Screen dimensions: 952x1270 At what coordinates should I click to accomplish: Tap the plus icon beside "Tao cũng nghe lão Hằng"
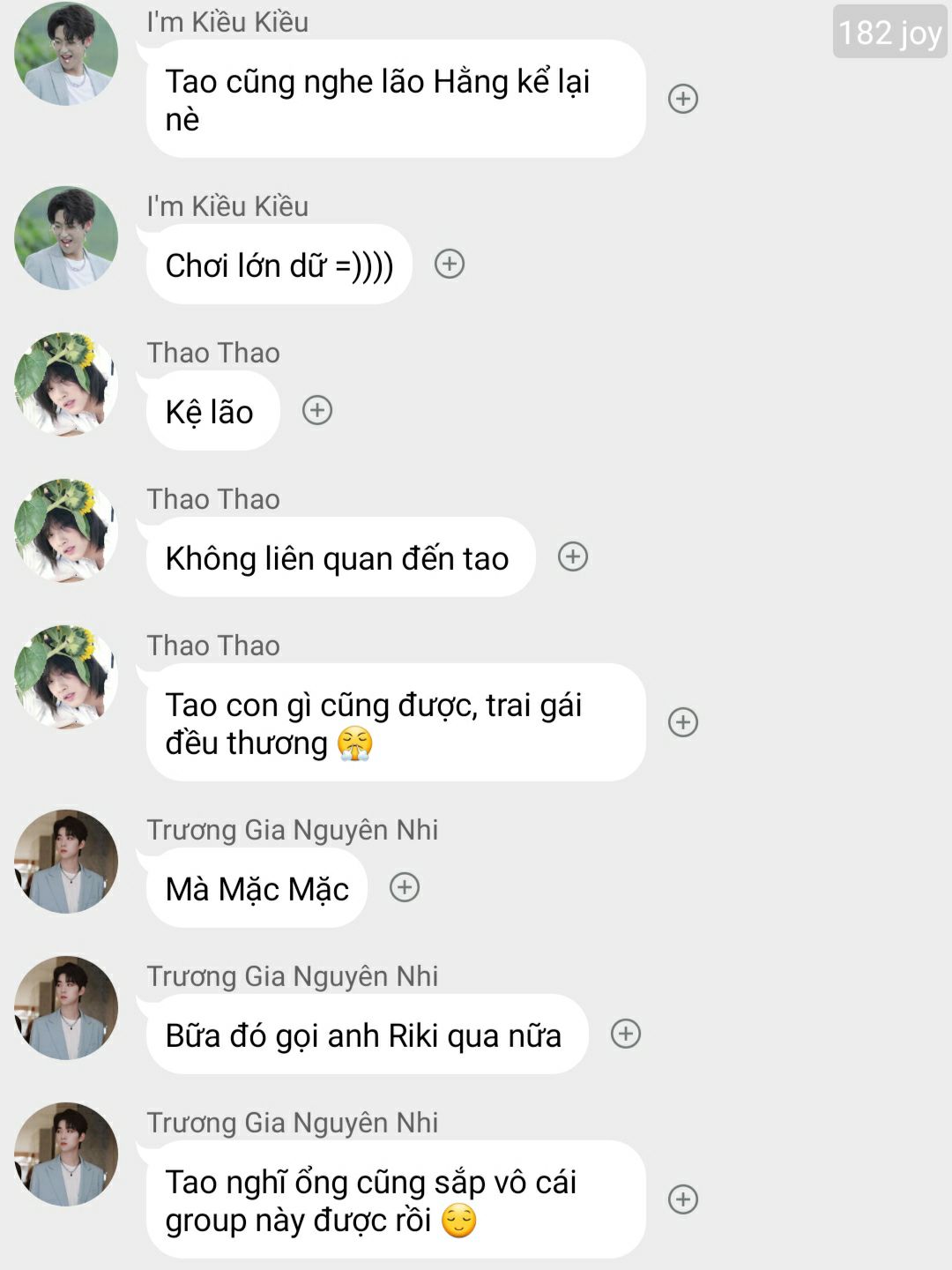[x=683, y=99]
